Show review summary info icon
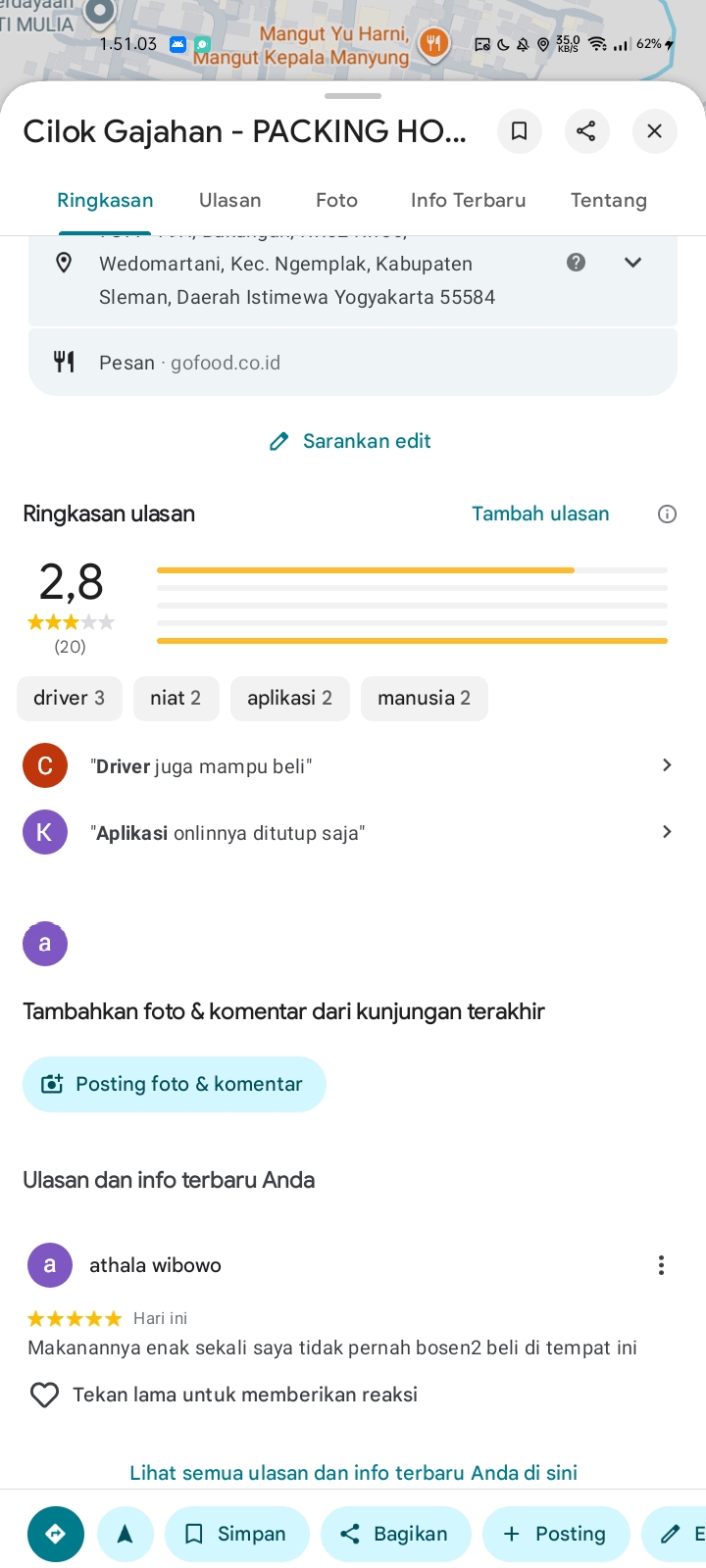The width and height of the screenshot is (706, 1568). [668, 514]
